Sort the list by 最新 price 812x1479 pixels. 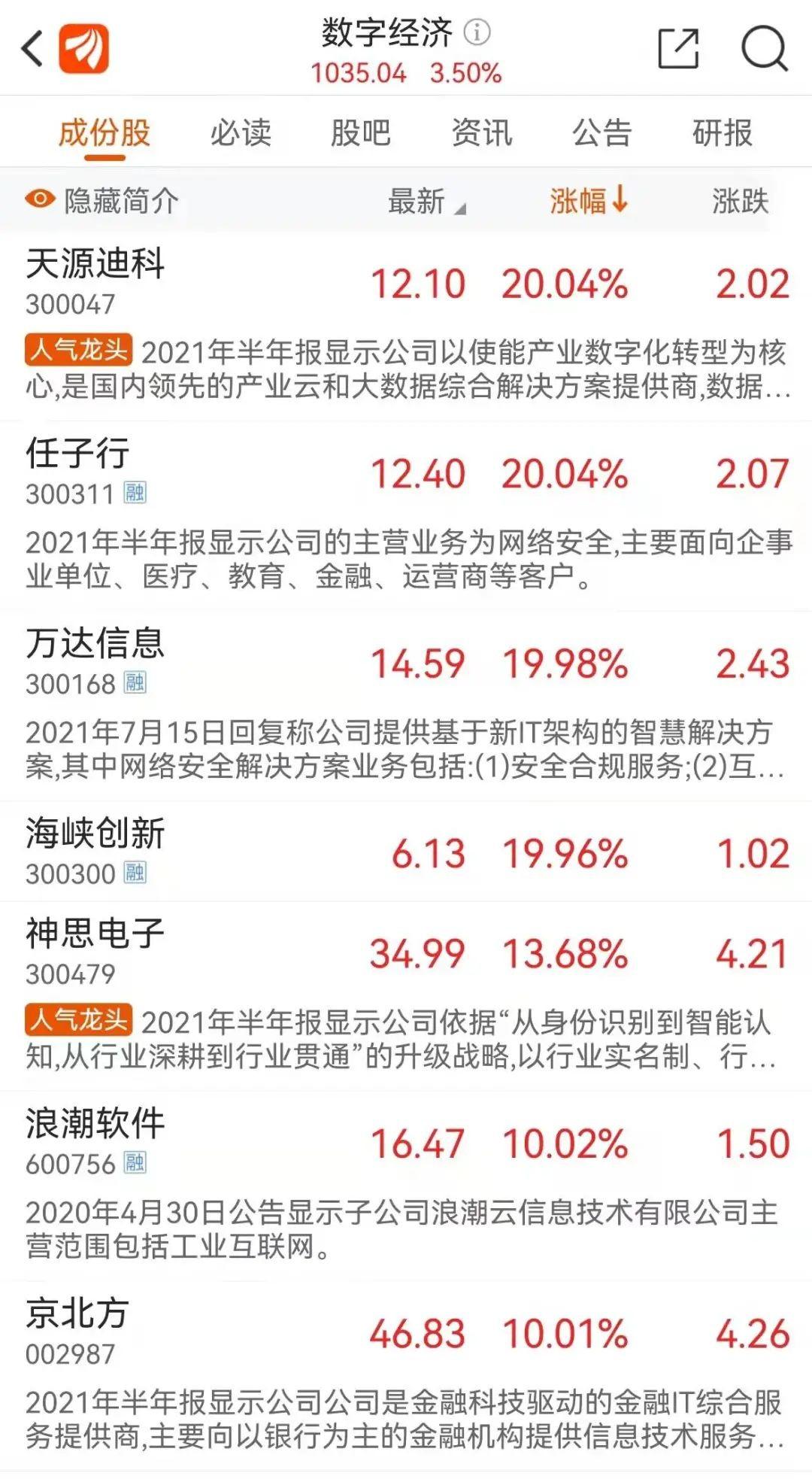[426, 201]
